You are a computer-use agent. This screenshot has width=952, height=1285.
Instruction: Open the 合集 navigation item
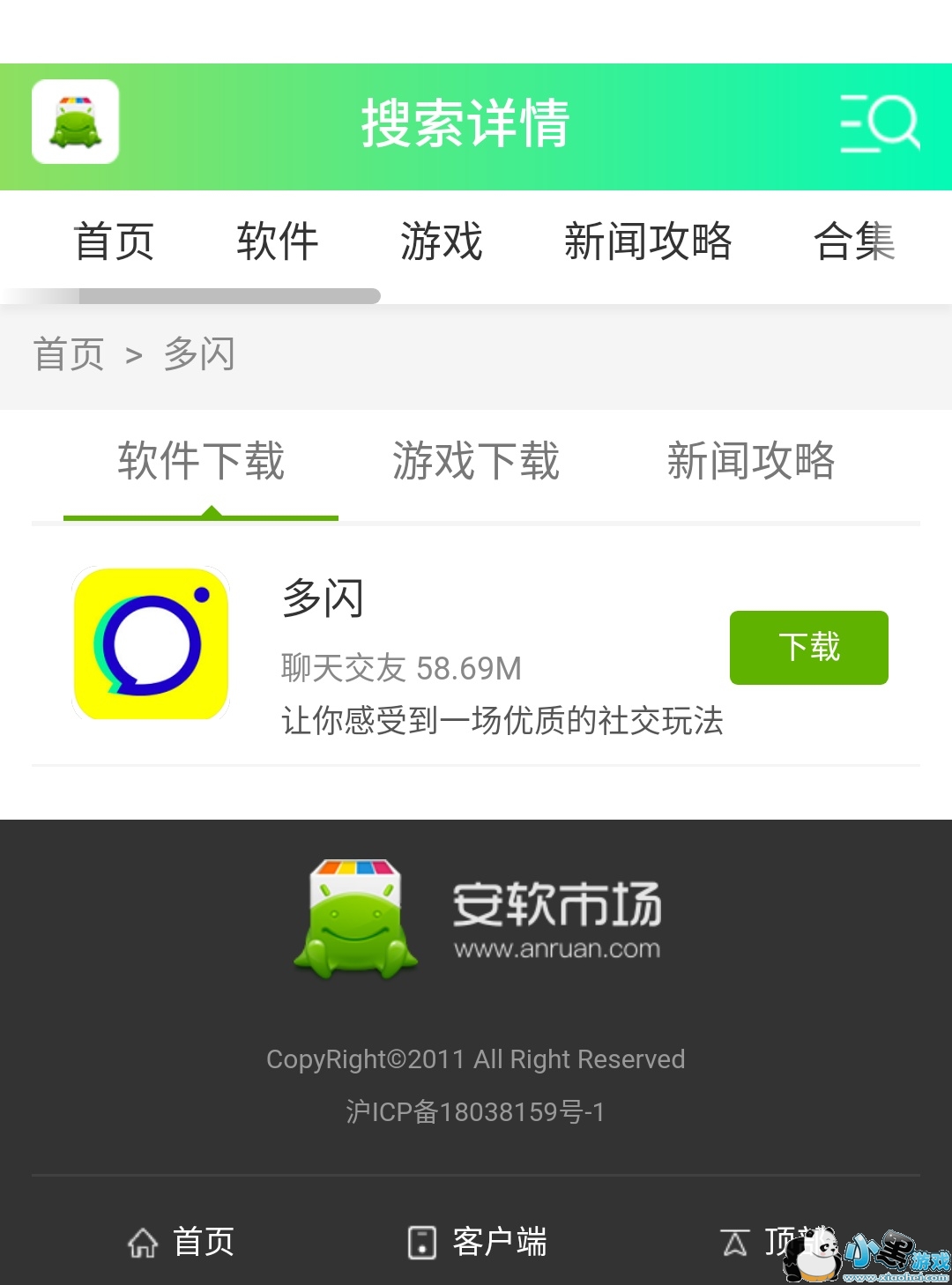(x=854, y=241)
